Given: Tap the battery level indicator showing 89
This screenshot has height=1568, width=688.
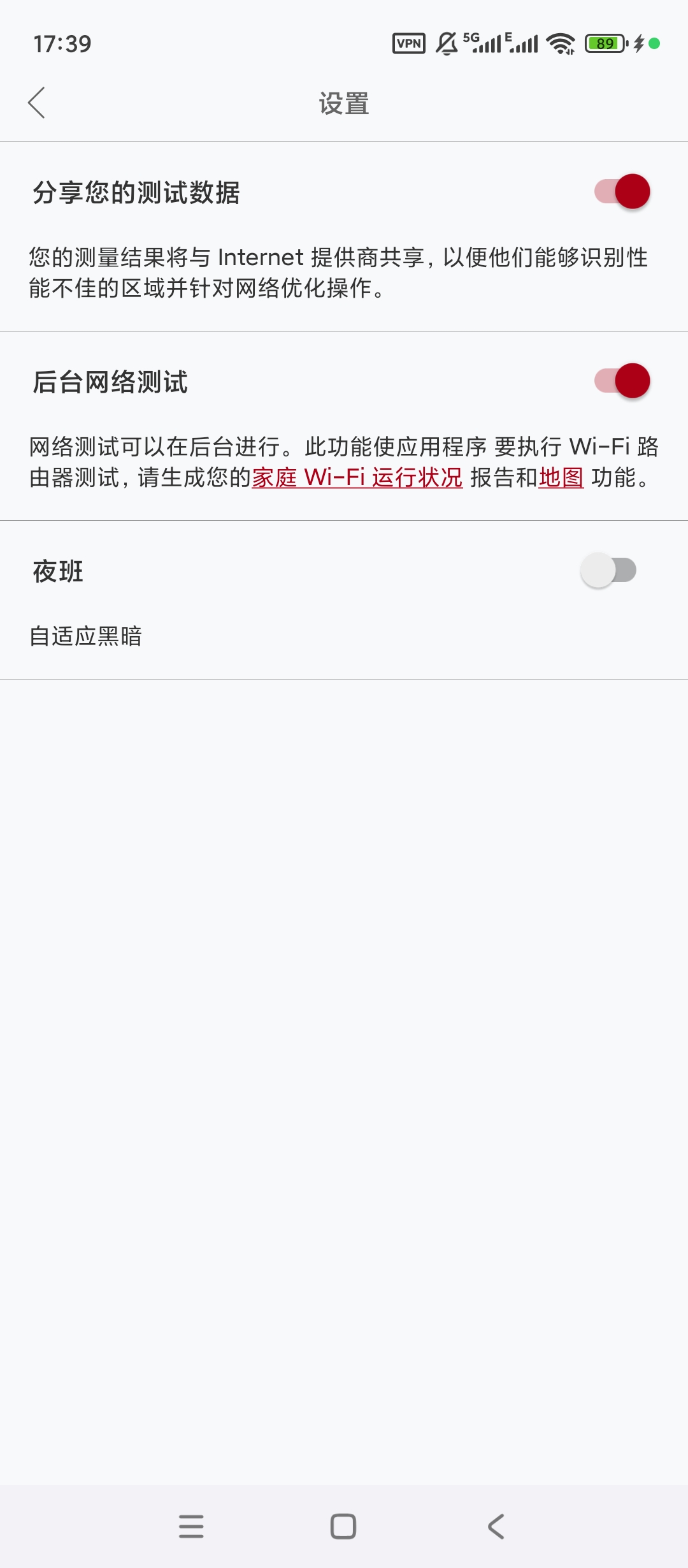Looking at the screenshot, I should click(604, 42).
